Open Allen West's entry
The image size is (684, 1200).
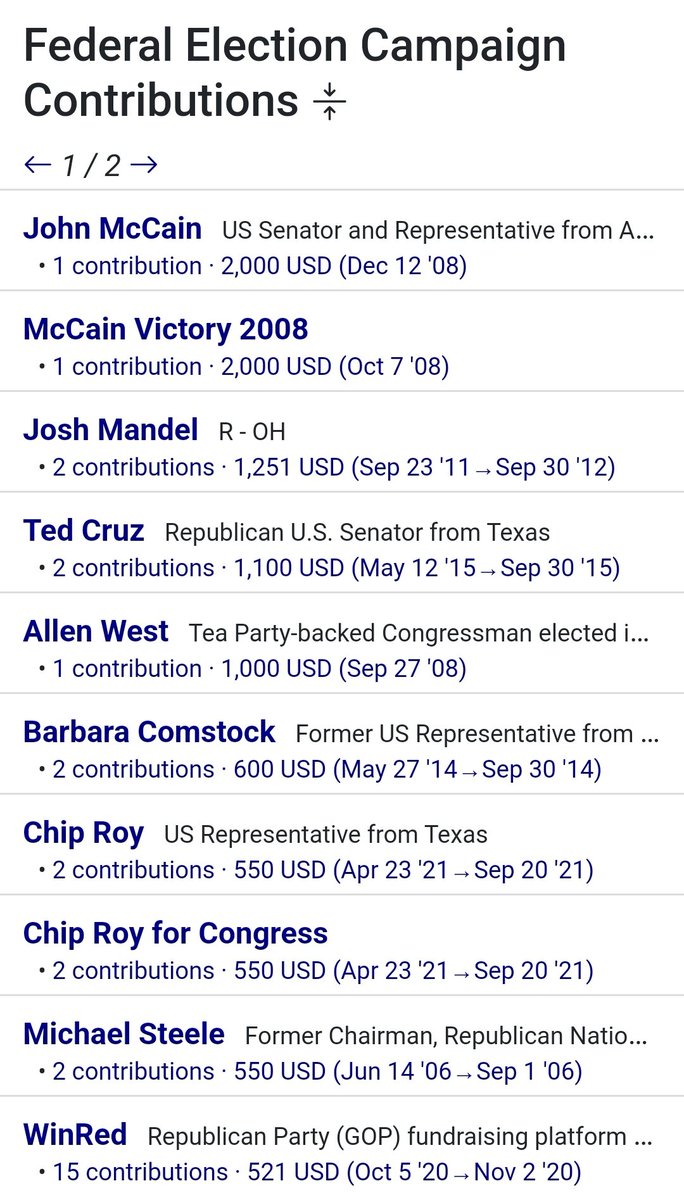click(x=96, y=631)
